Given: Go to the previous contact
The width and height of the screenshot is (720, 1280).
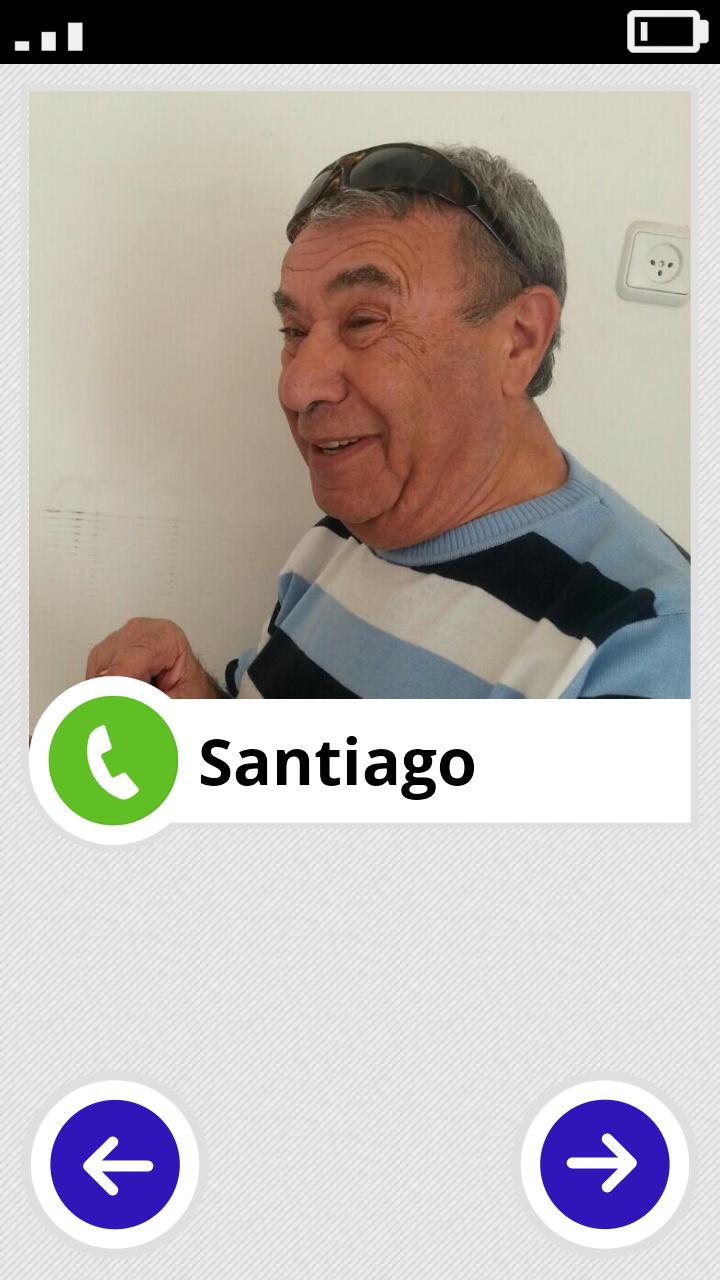Looking at the screenshot, I should [x=115, y=1164].
